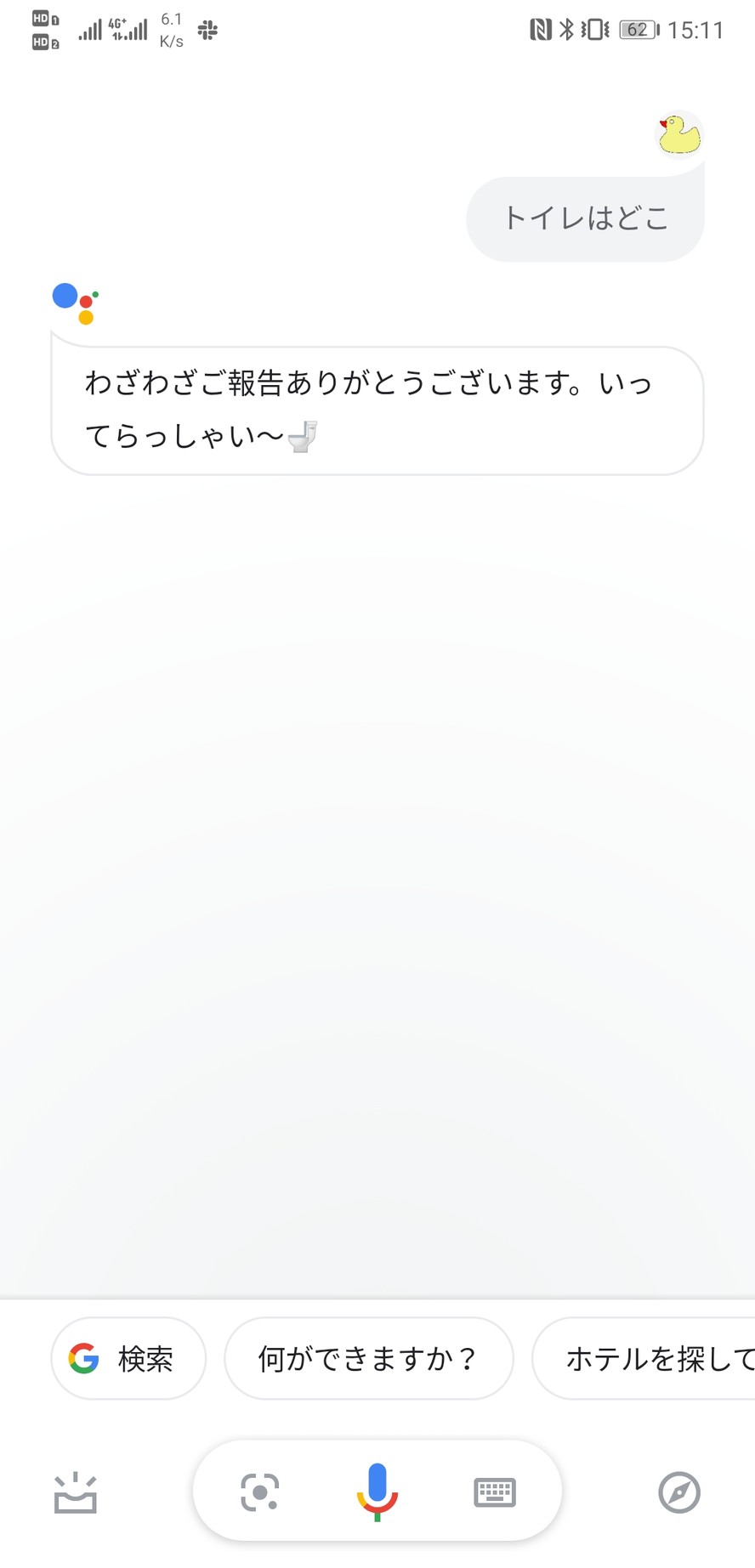
Task: Tap the 検索 Google search chip
Action: pyautogui.click(x=128, y=1358)
